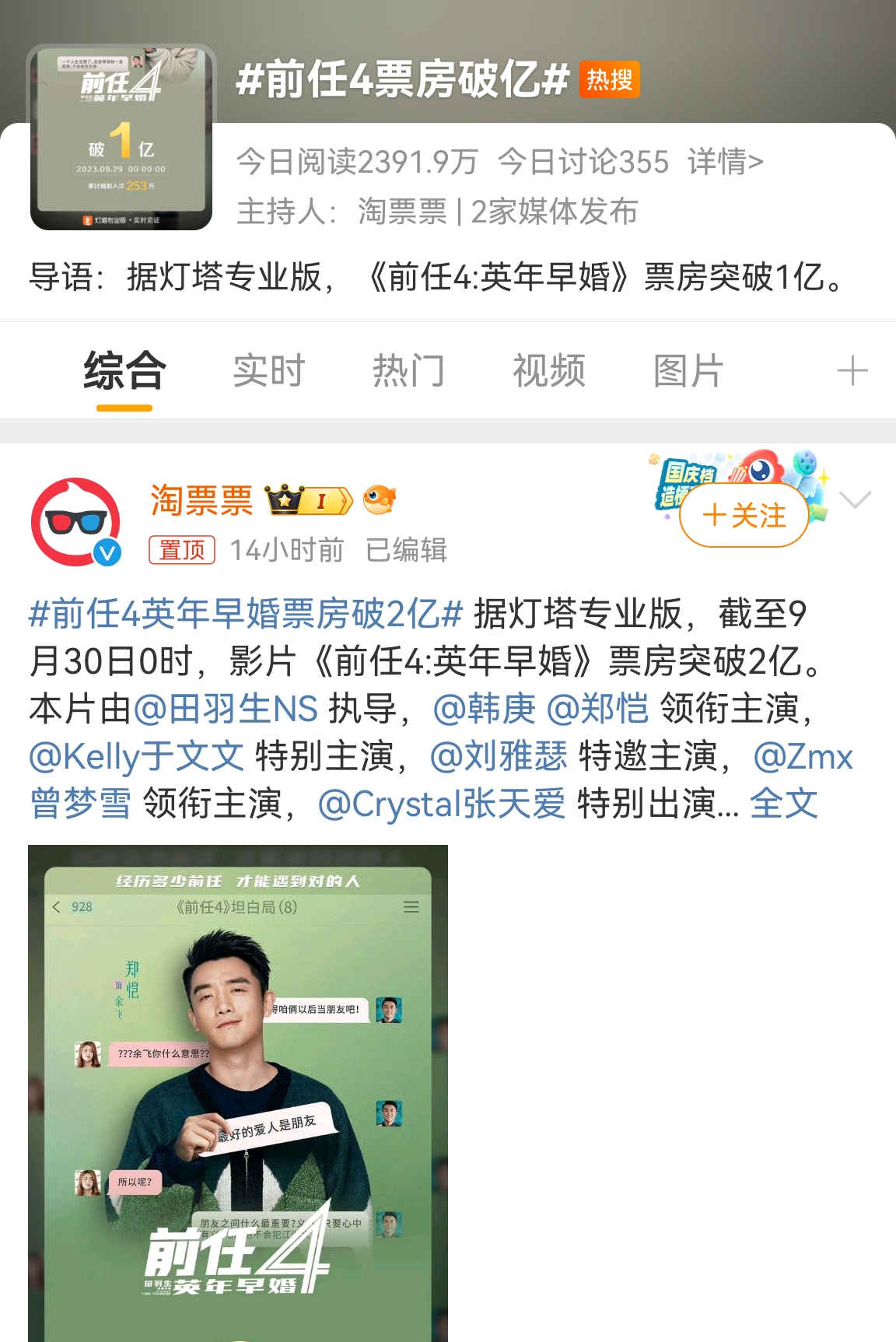
Task: Open topic details via 详情>
Action: [x=725, y=163]
